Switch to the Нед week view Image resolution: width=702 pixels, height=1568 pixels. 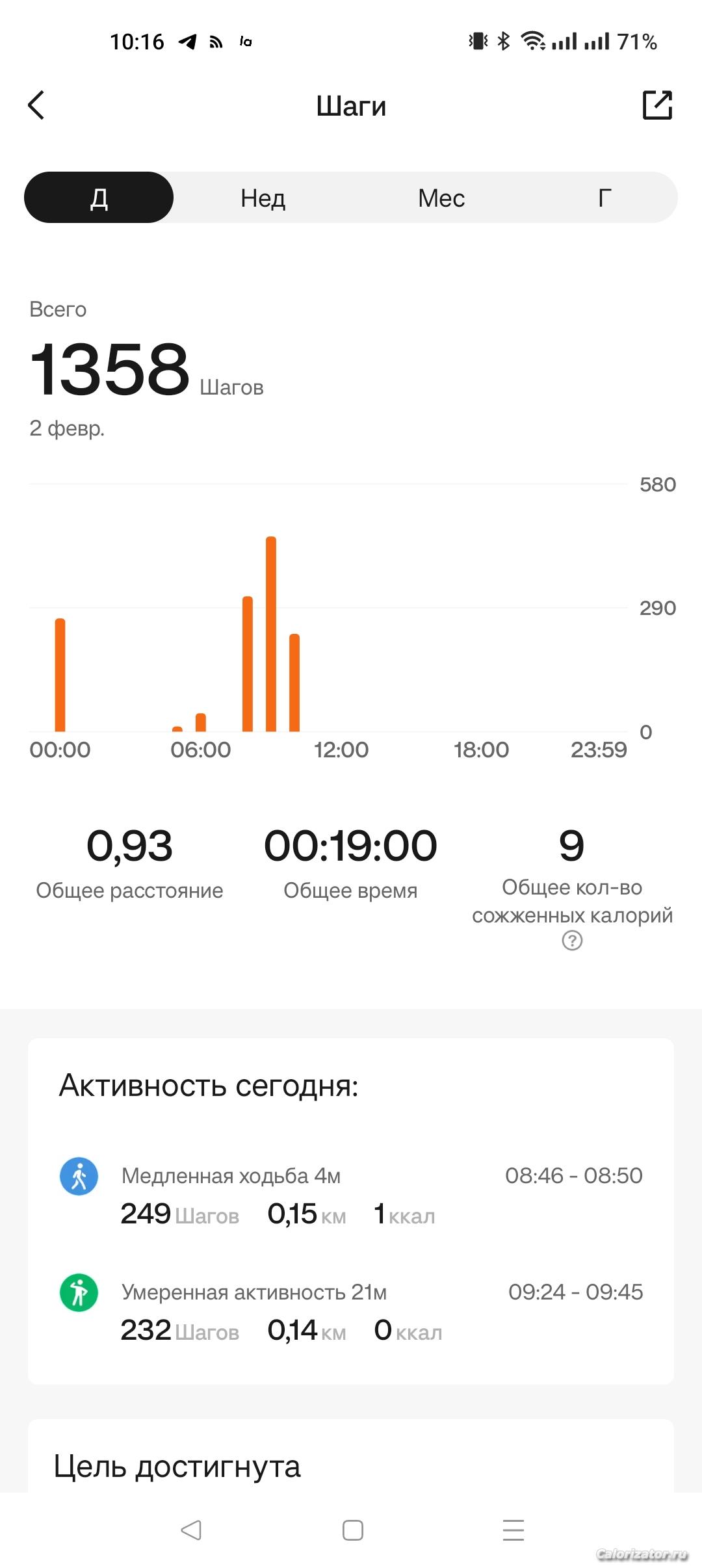point(263,198)
